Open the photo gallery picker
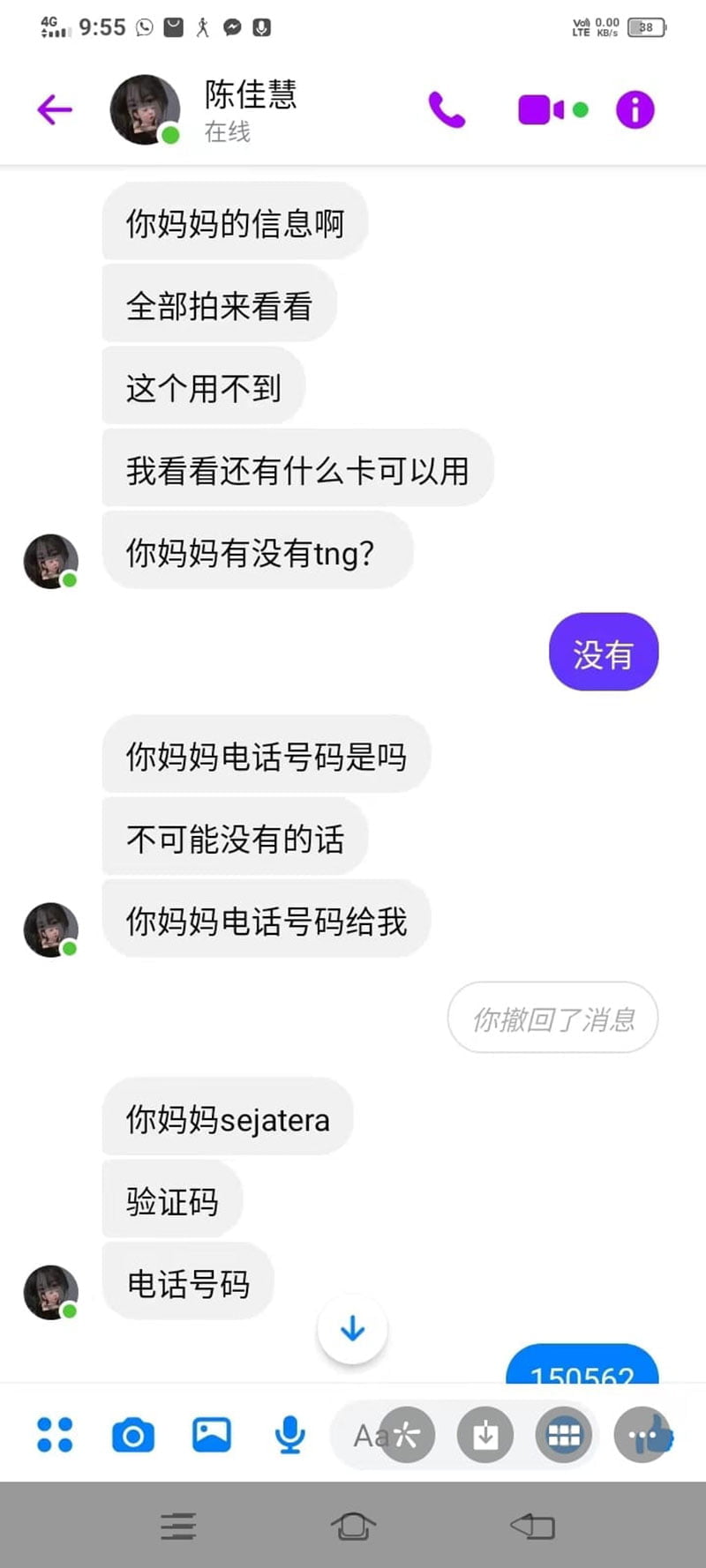The image size is (706, 1568). click(212, 1435)
